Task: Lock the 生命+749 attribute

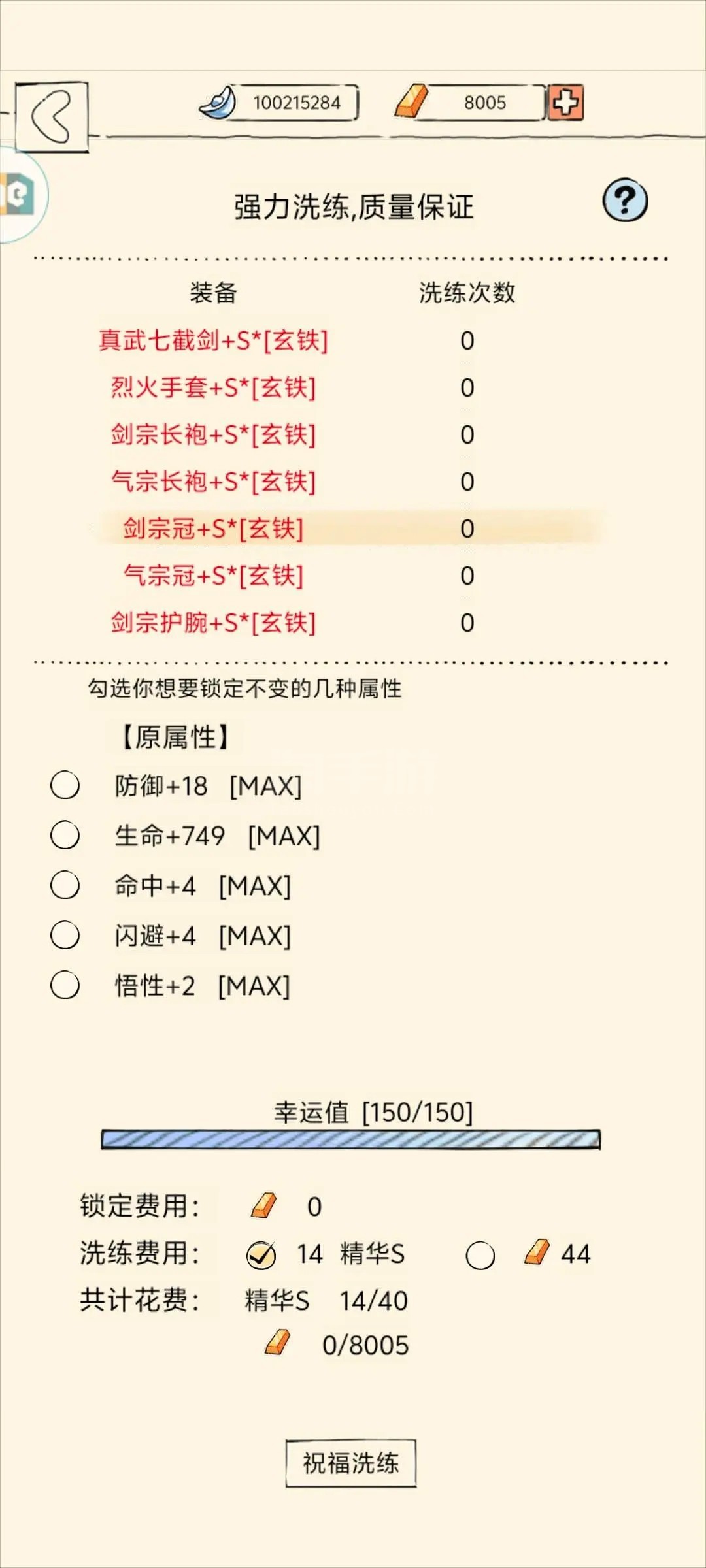Action: [x=65, y=835]
